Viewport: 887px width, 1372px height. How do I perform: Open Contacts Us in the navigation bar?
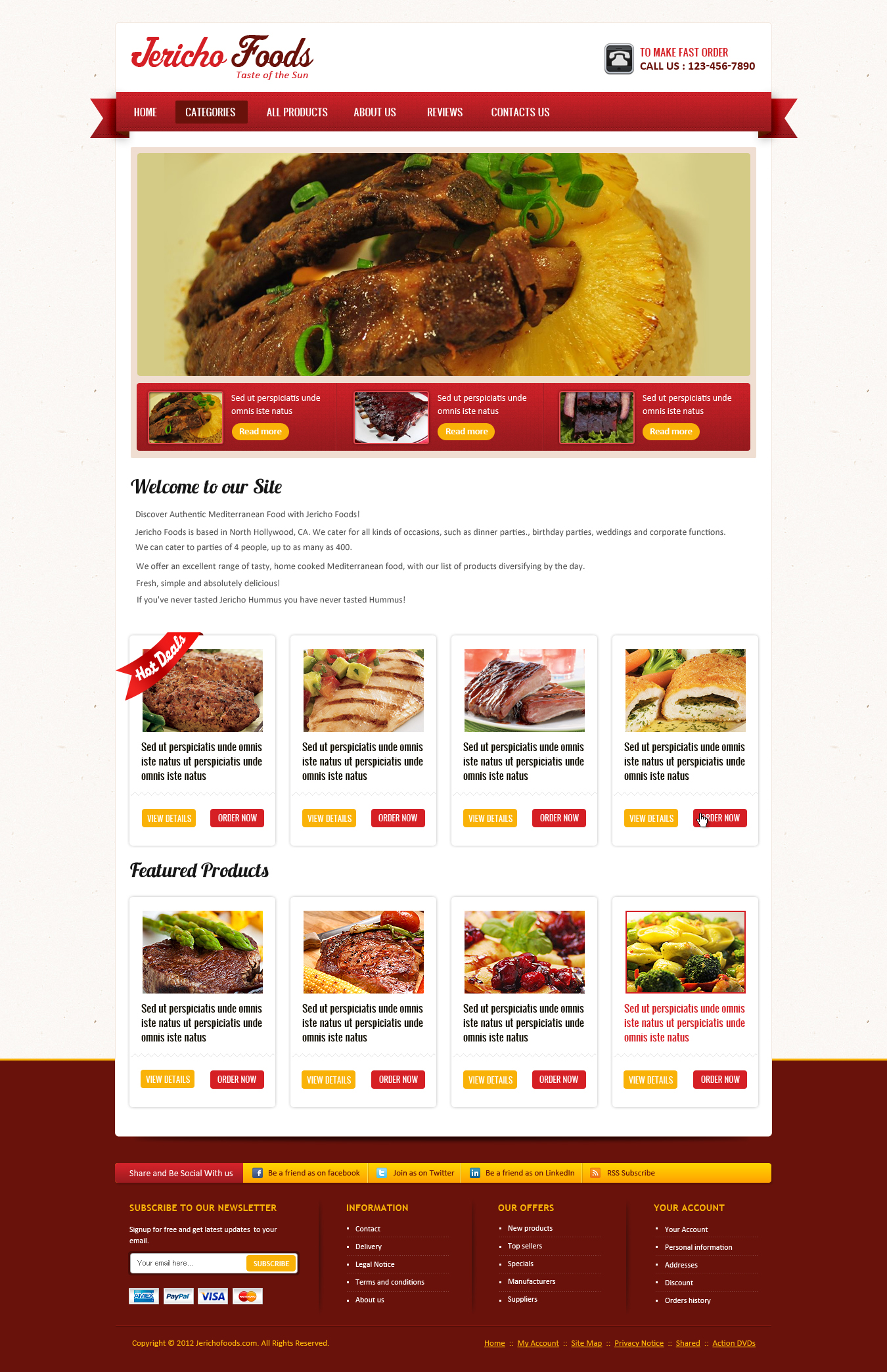pos(520,112)
